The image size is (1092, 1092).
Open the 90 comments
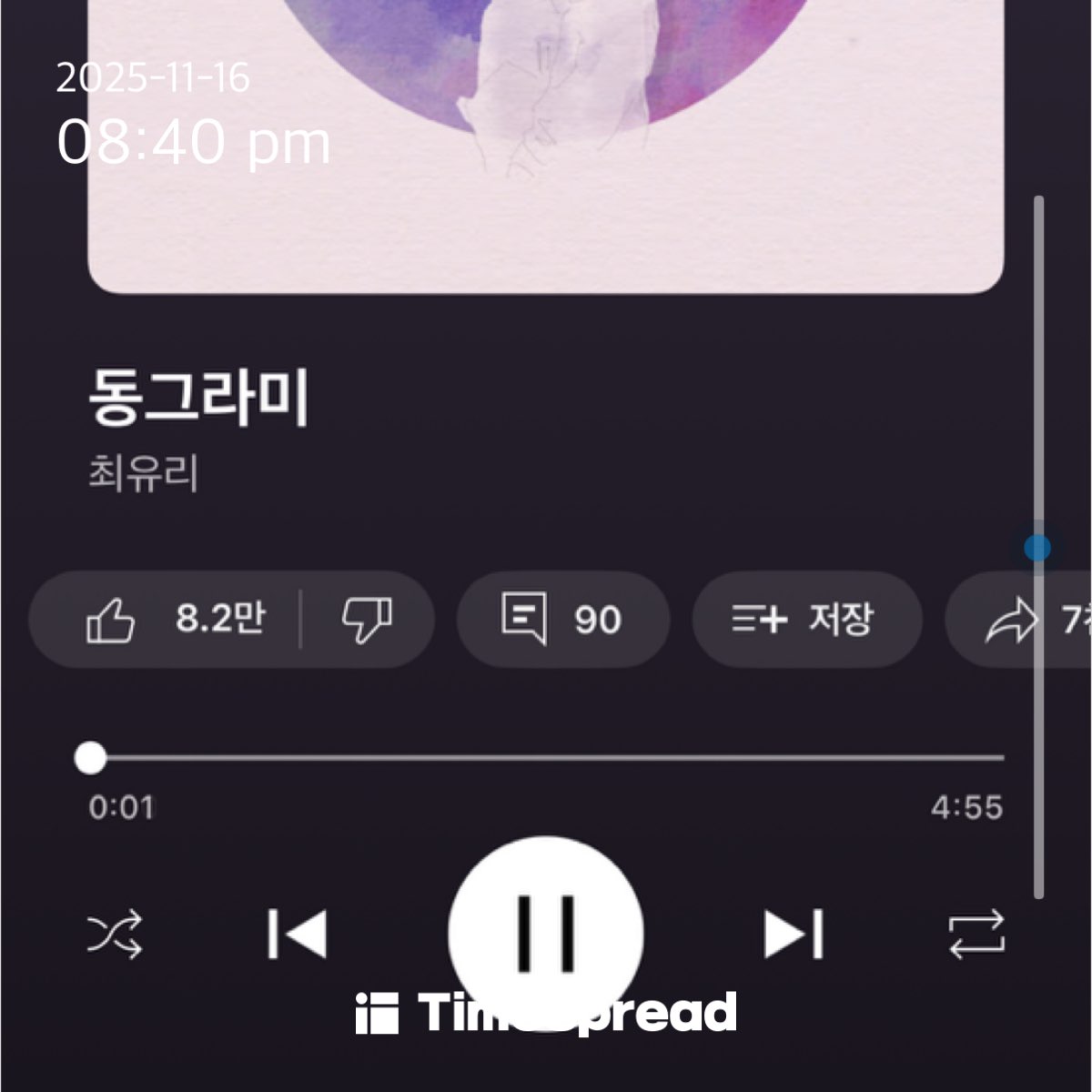point(562,620)
